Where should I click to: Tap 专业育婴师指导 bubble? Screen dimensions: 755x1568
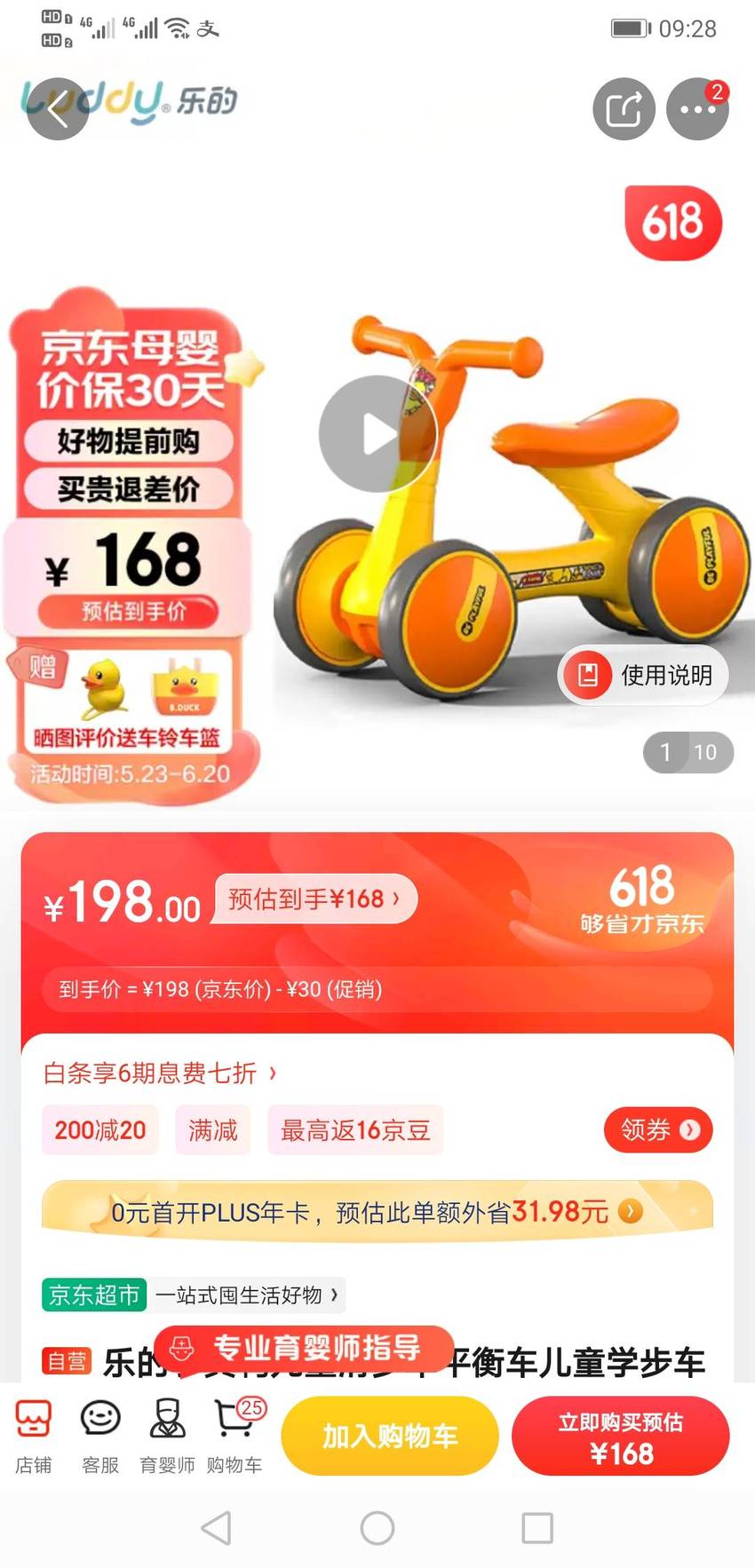coord(304,1349)
